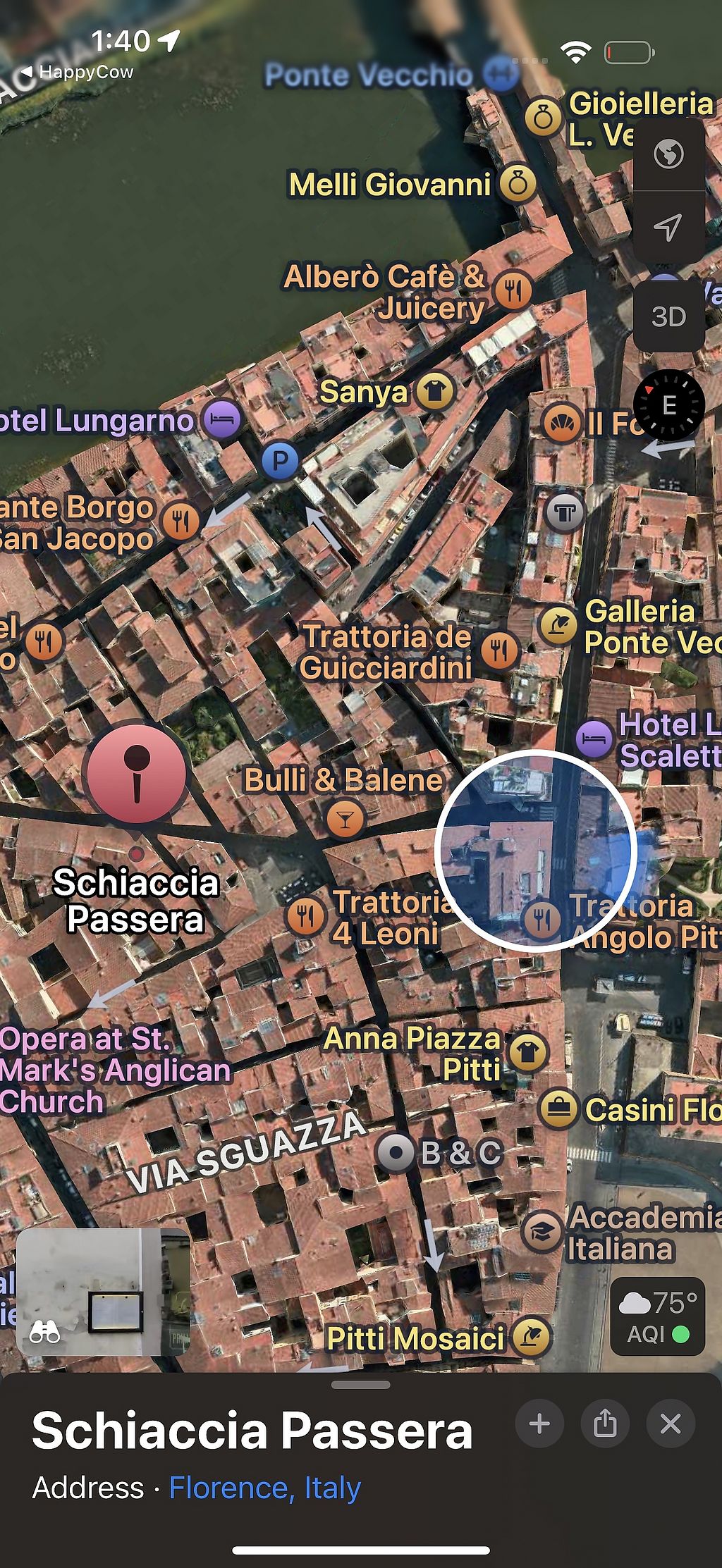The height and width of the screenshot is (1568, 722).
Task: Open Florence, Italy address link
Action: (265, 1488)
